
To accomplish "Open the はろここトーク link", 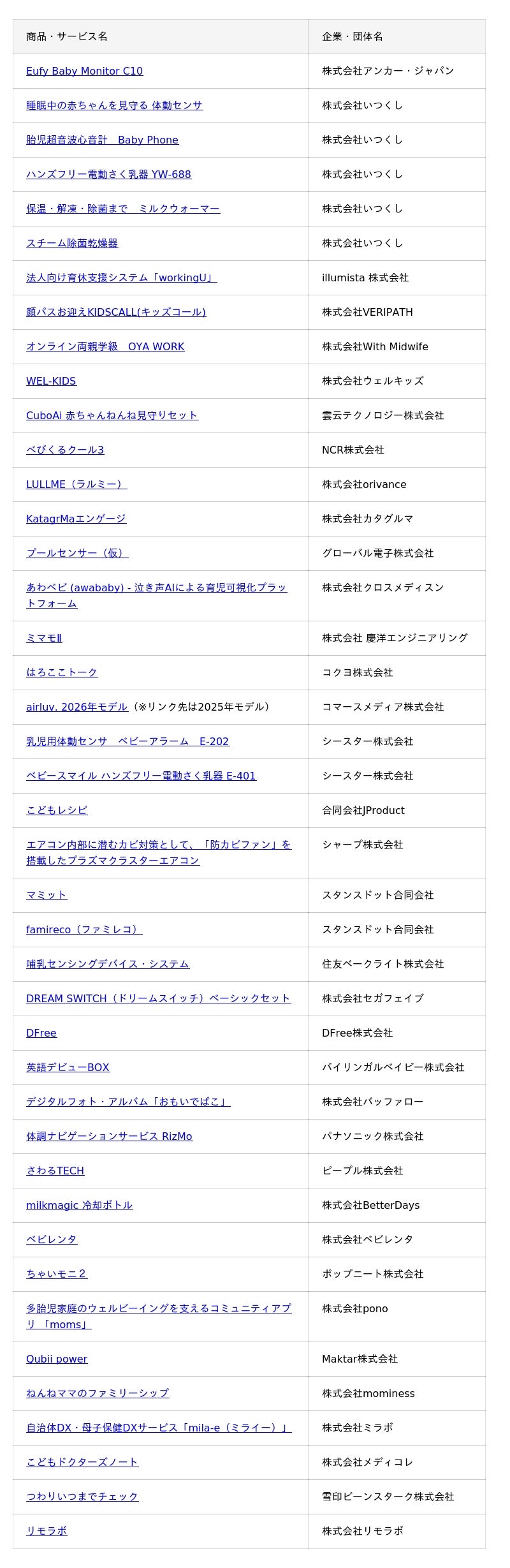I will pos(62,673).
